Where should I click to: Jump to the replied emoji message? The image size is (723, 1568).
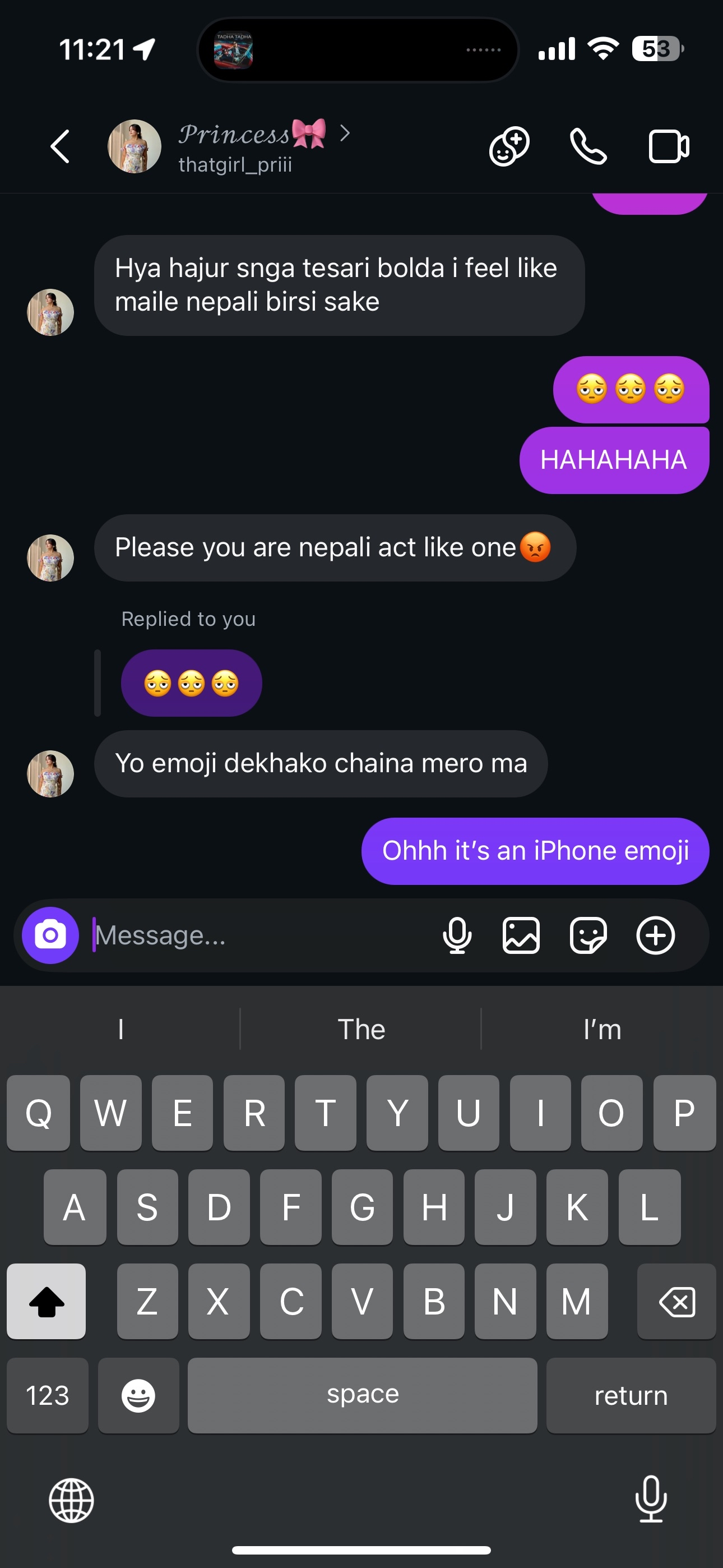pyautogui.click(x=191, y=683)
